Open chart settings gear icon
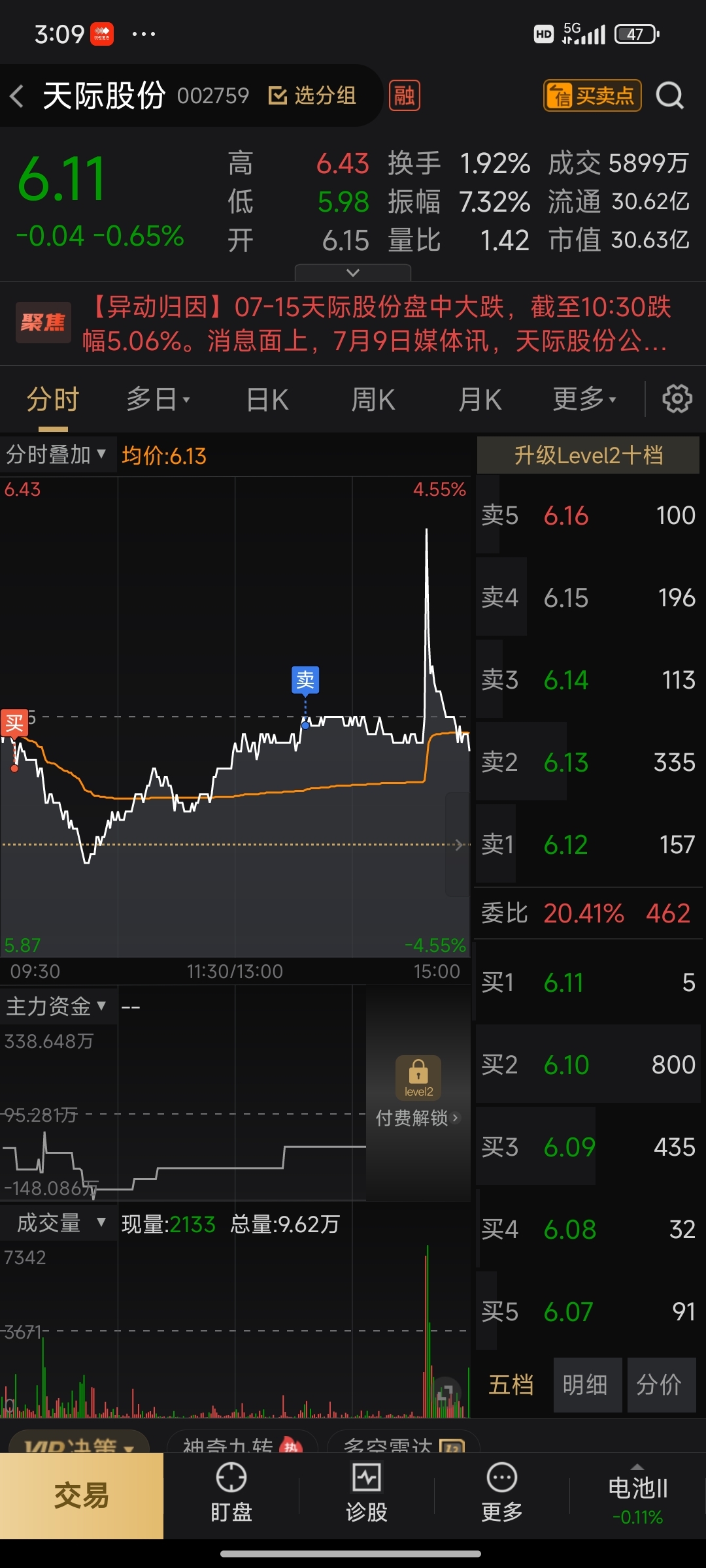 (x=677, y=399)
